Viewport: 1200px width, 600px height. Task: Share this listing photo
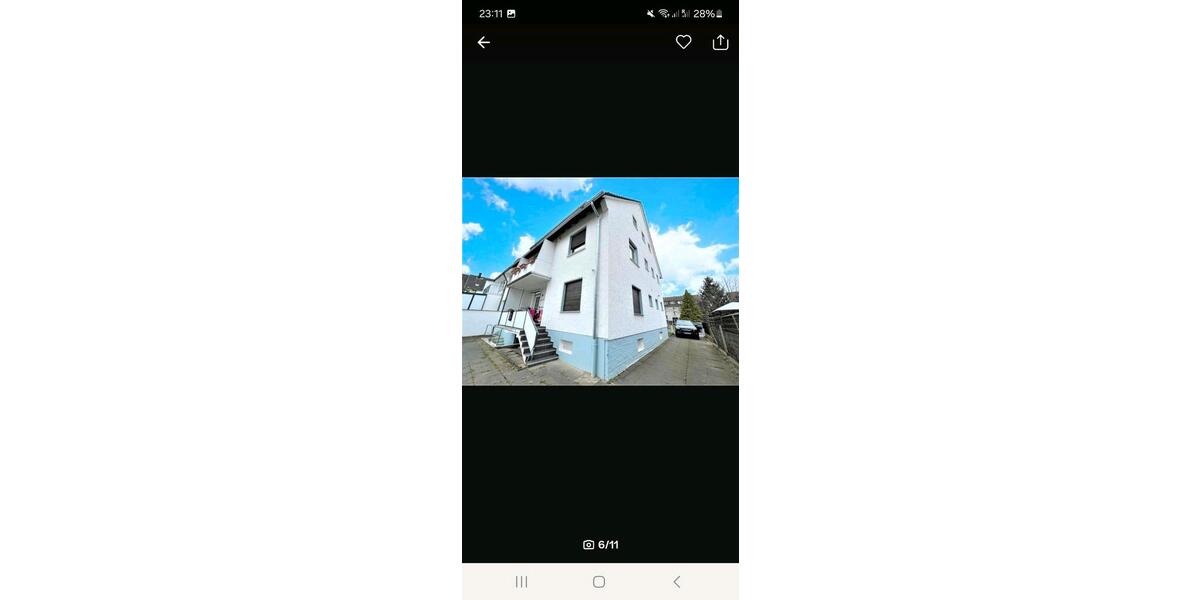pyautogui.click(x=720, y=42)
